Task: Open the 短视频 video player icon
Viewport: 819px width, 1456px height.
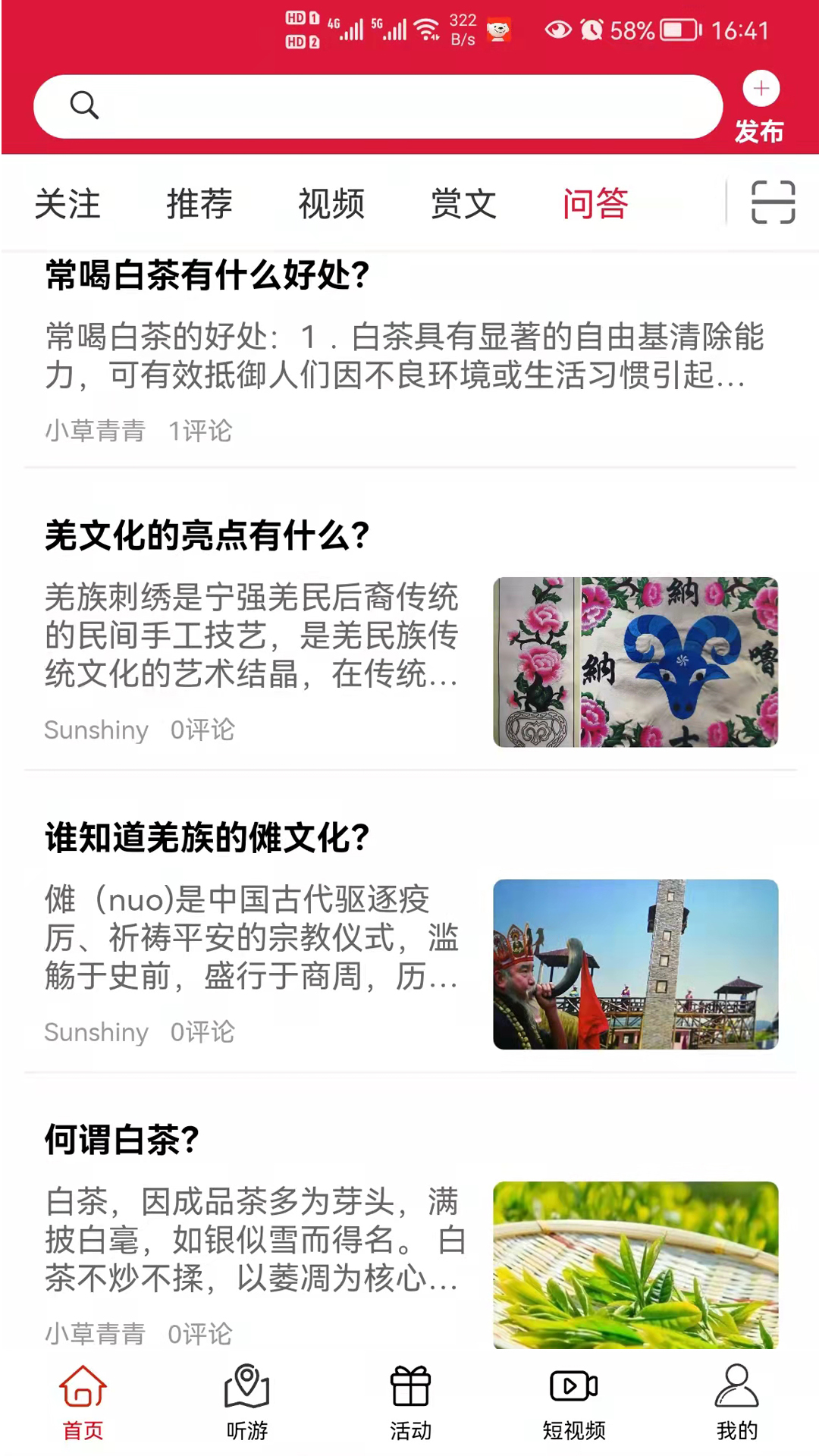Action: pyautogui.click(x=573, y=1390)
